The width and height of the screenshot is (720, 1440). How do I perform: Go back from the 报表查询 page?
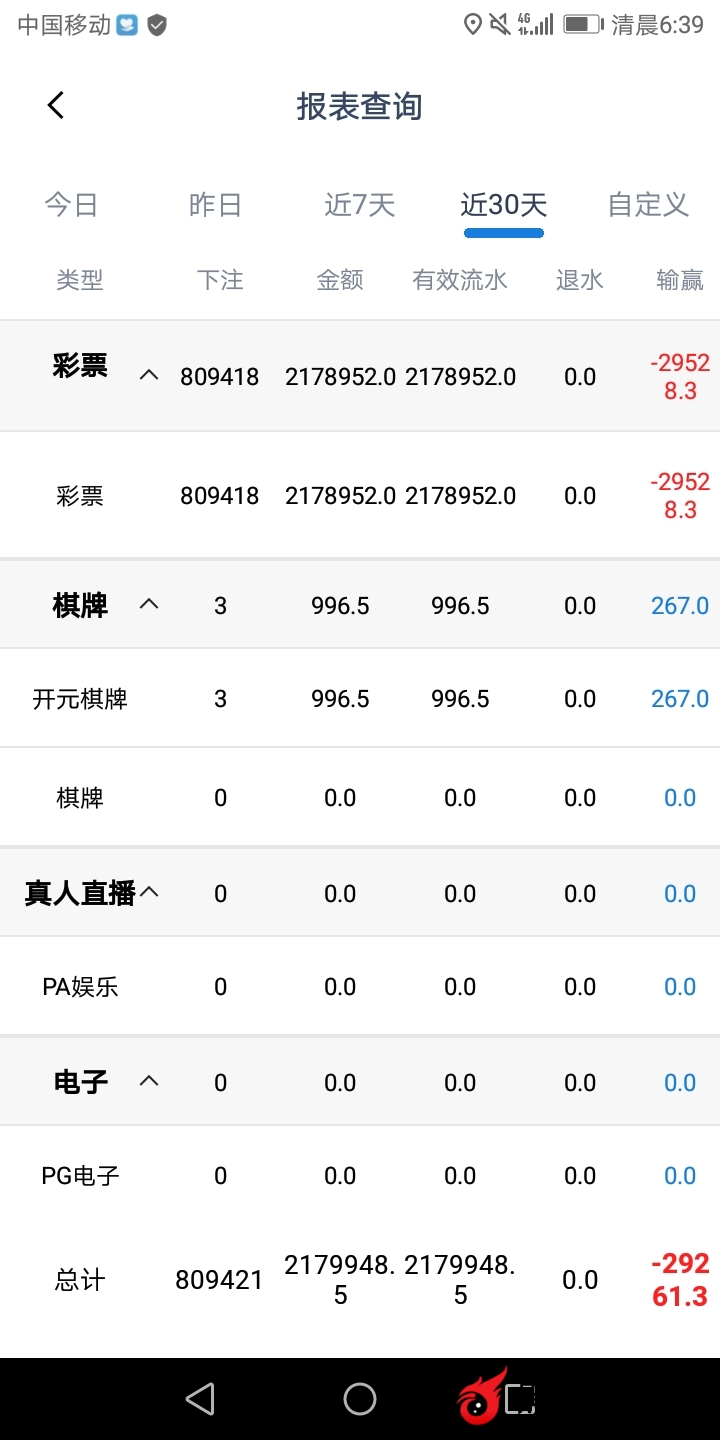click(56, 105)
